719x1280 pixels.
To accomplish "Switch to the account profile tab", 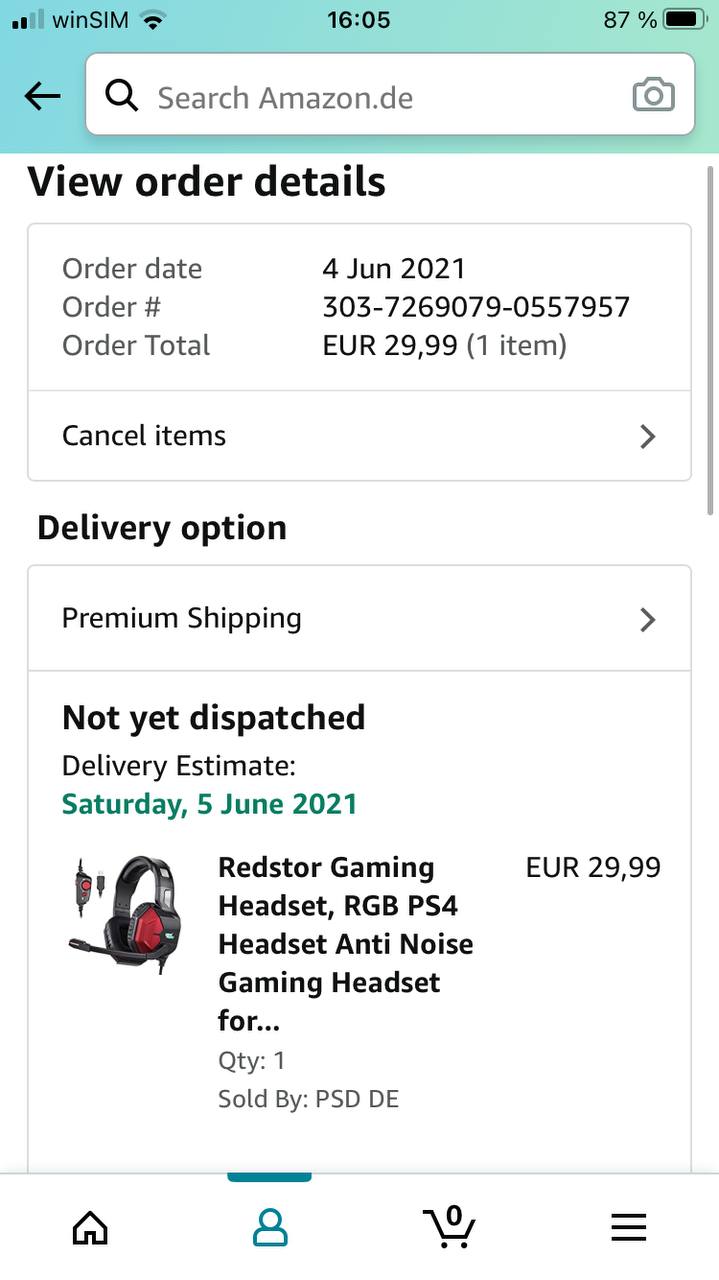I will [270, 1226].
